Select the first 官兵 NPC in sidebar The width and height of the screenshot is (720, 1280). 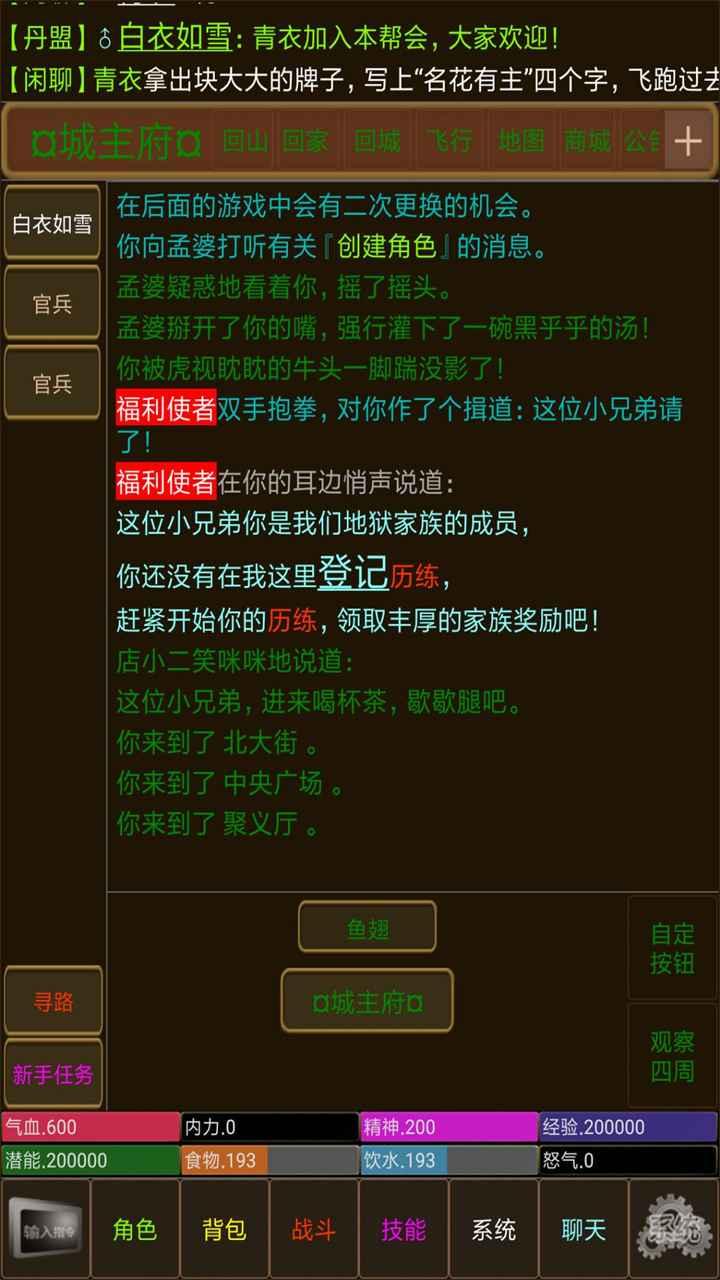coord(52,300)
